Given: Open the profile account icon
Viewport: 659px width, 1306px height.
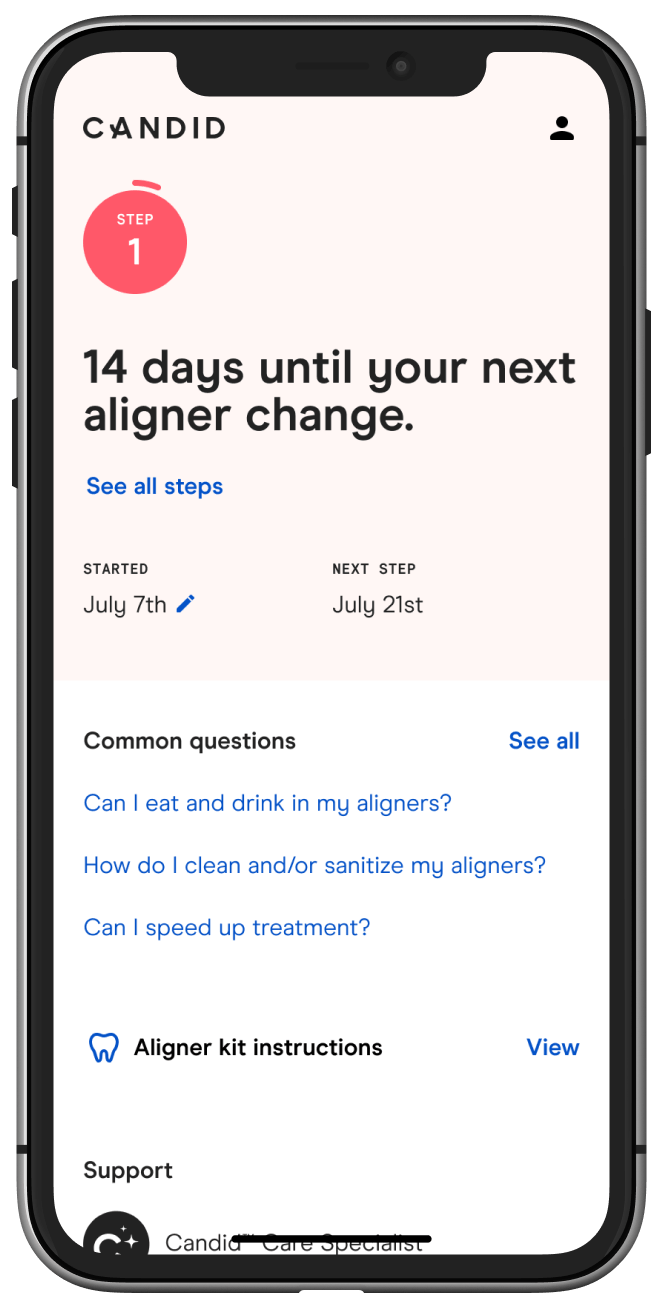Looking at the screenshot, I should coord(562,128).
